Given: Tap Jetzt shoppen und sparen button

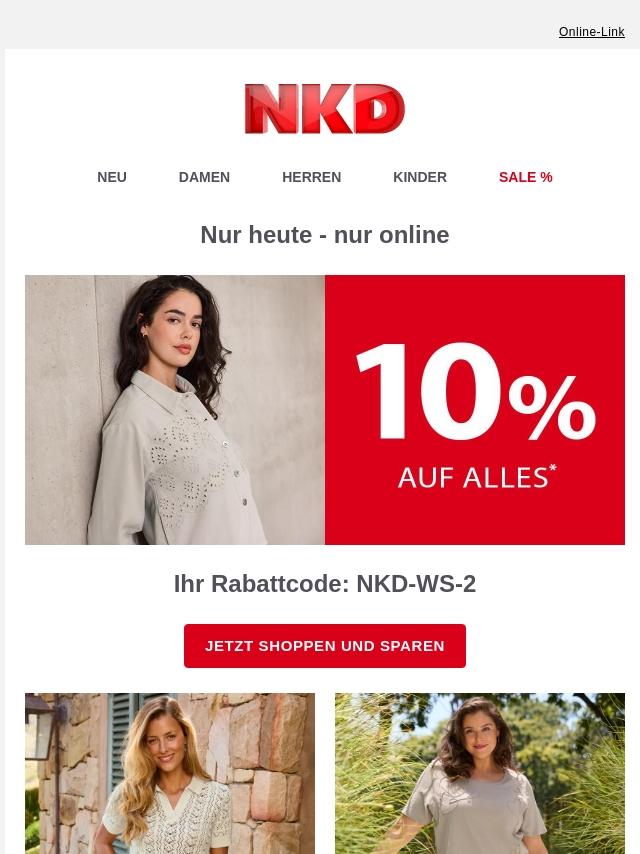Looking at the screenshot, I should [x=325, y=646].
